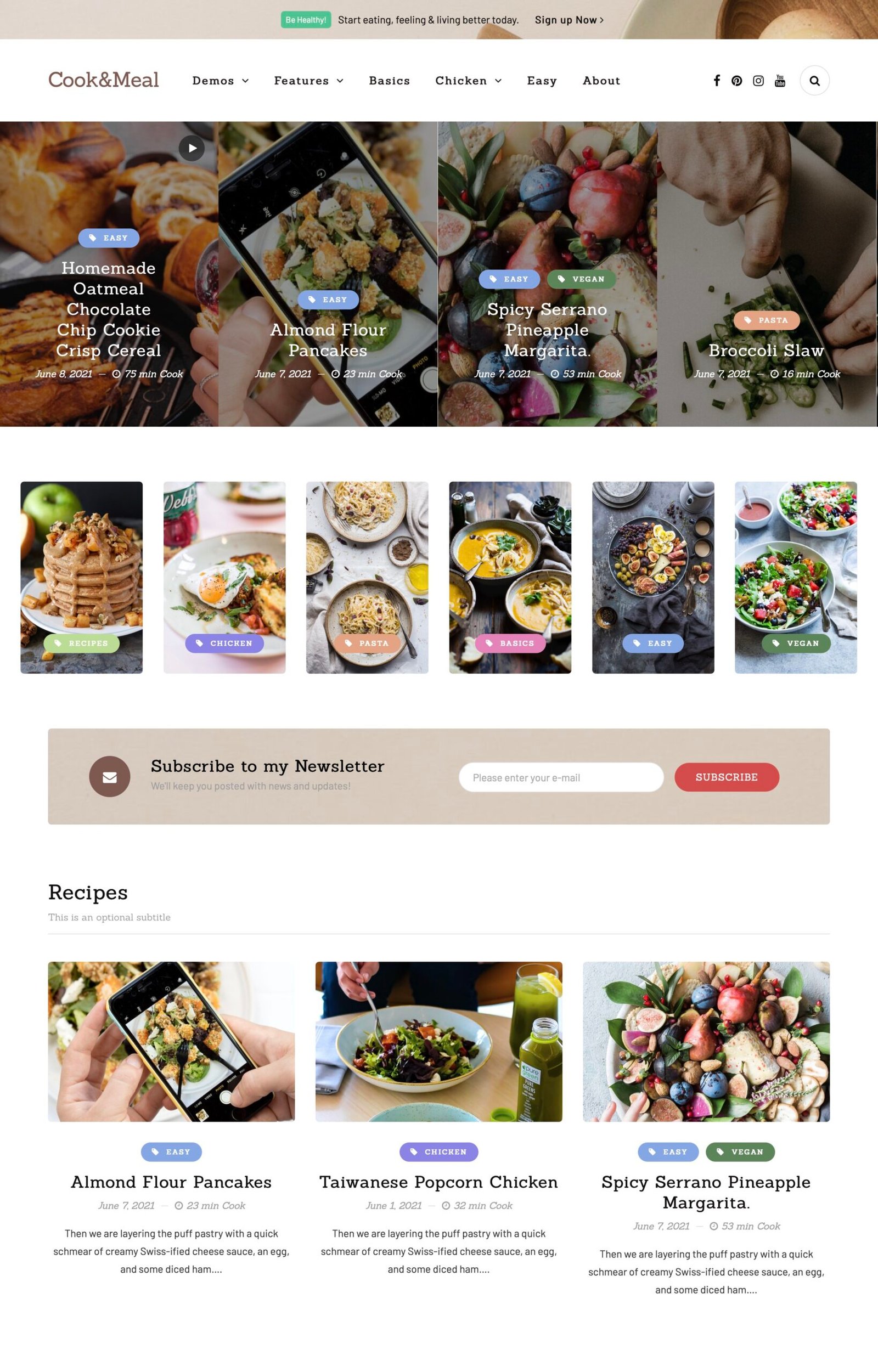
Task: Visit the Pinterest profile icon
Action: click(x=736, y=81)
